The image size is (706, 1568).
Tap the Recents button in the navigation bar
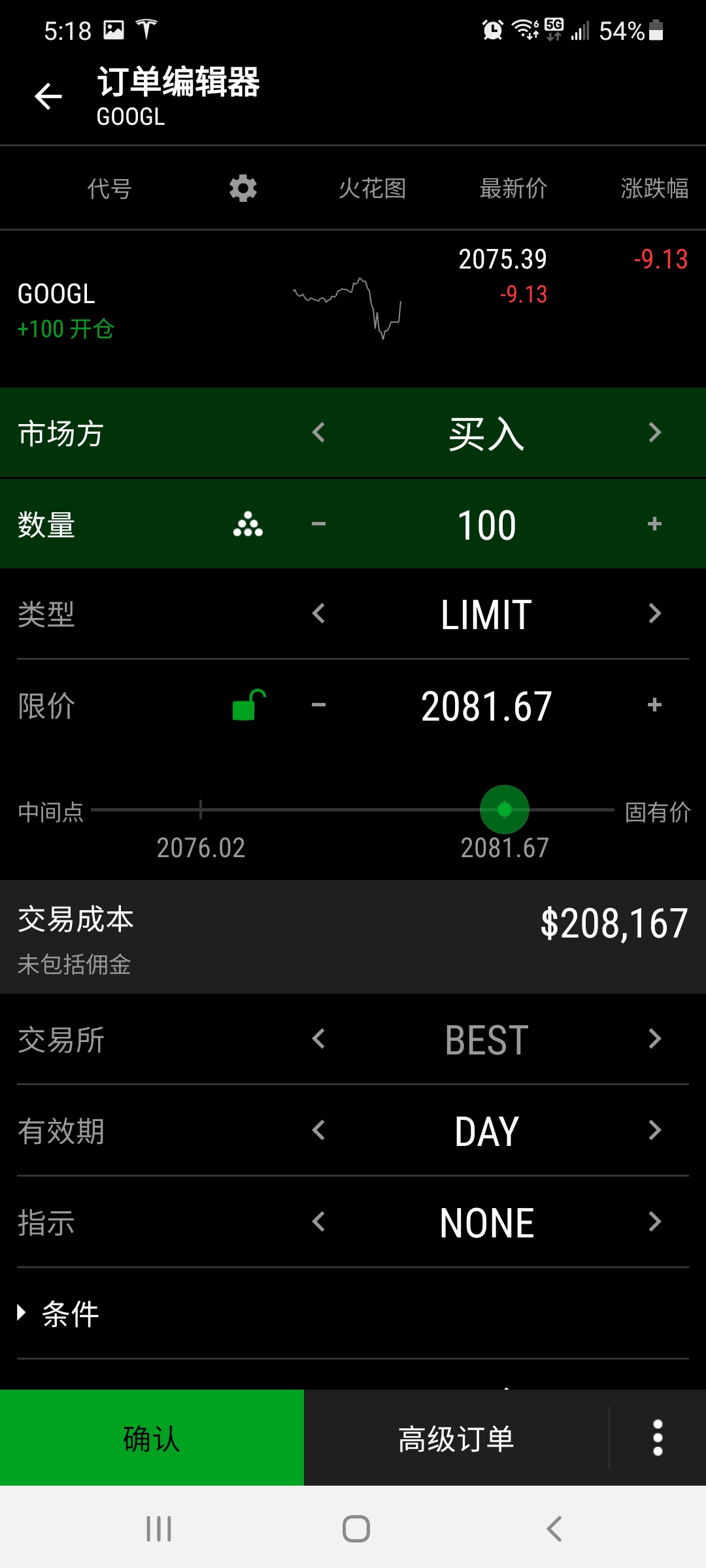(x=157, y=1527)
